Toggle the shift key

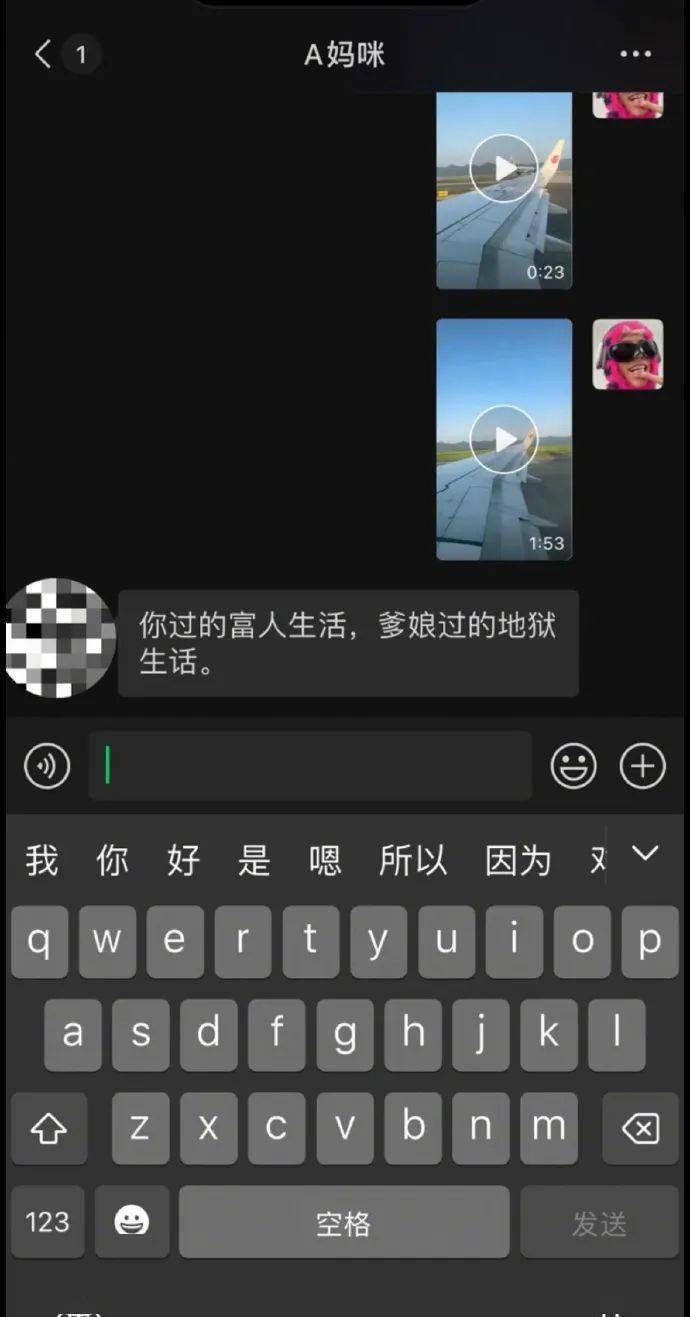click(x=48, y=1129)
